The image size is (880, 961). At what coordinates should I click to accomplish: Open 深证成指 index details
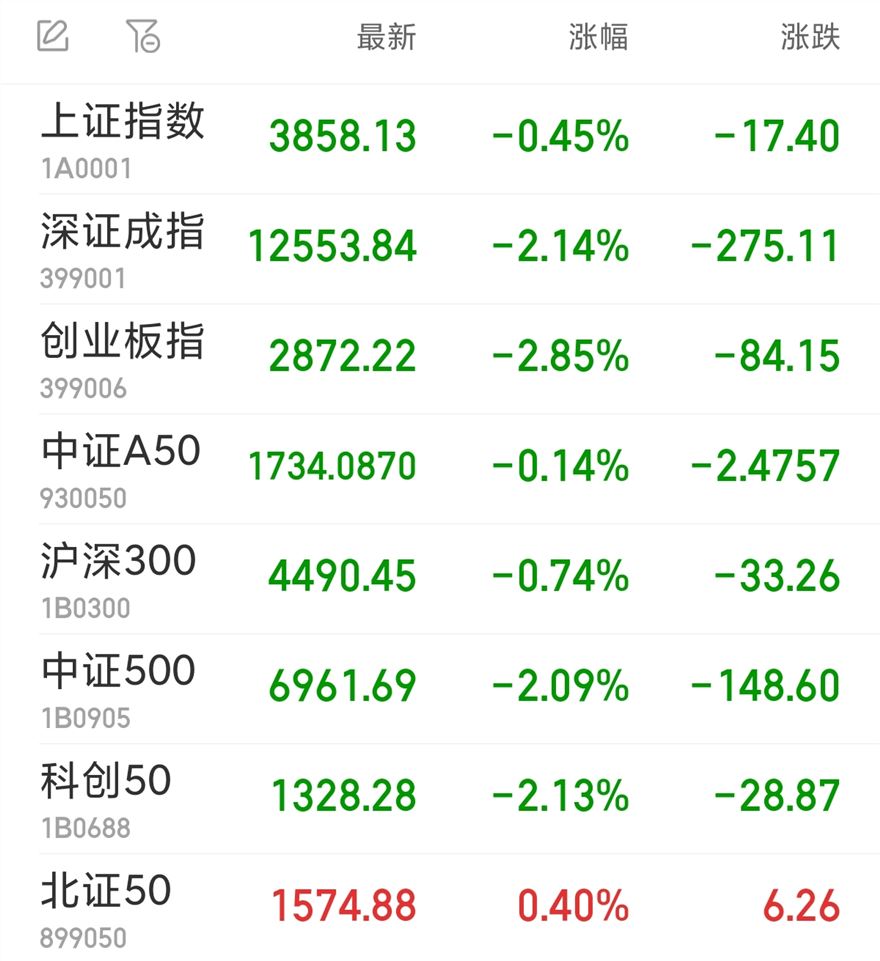[x=122, y=247]
